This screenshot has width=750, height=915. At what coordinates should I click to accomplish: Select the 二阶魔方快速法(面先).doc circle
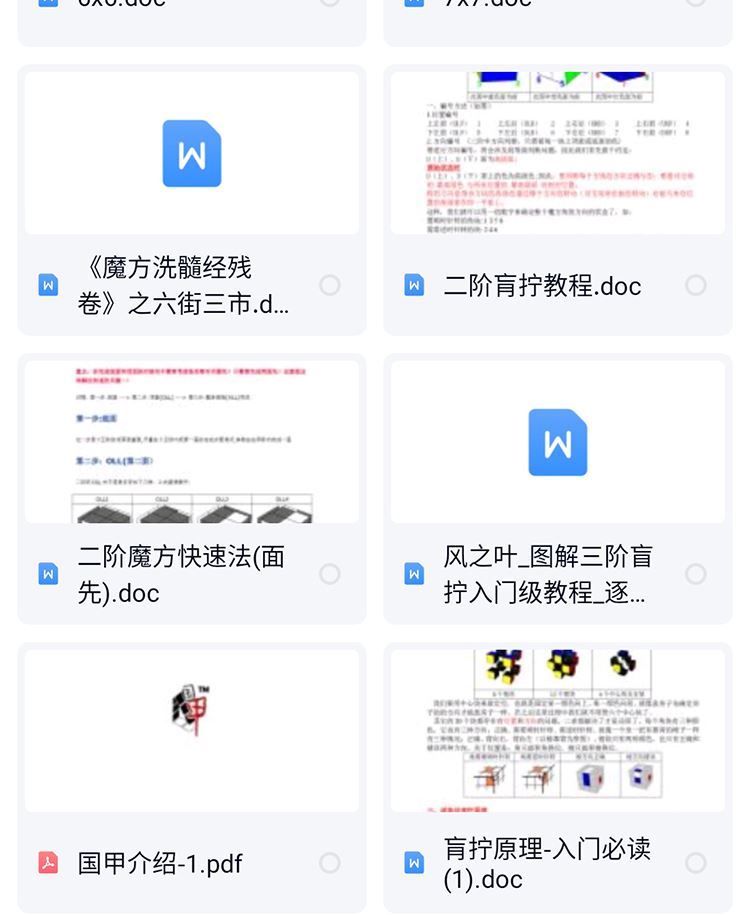[330, 574]
